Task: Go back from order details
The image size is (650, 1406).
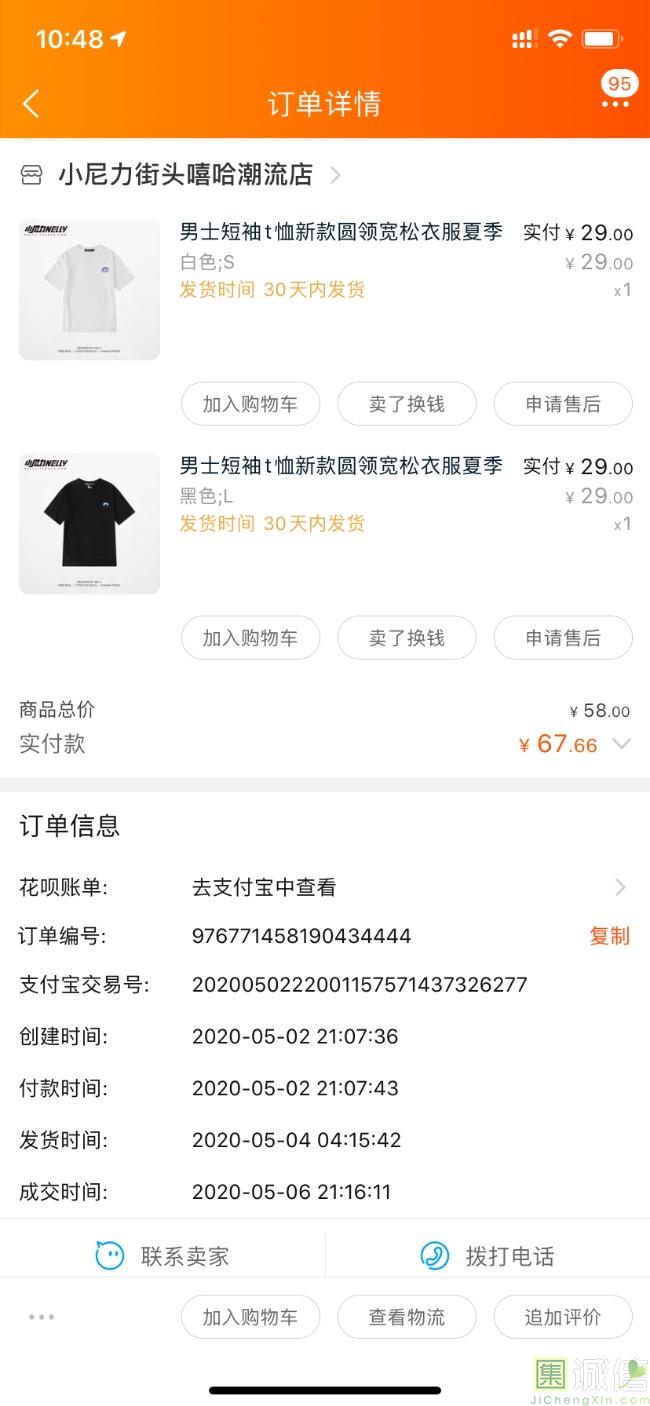Action: pos(32,103)
